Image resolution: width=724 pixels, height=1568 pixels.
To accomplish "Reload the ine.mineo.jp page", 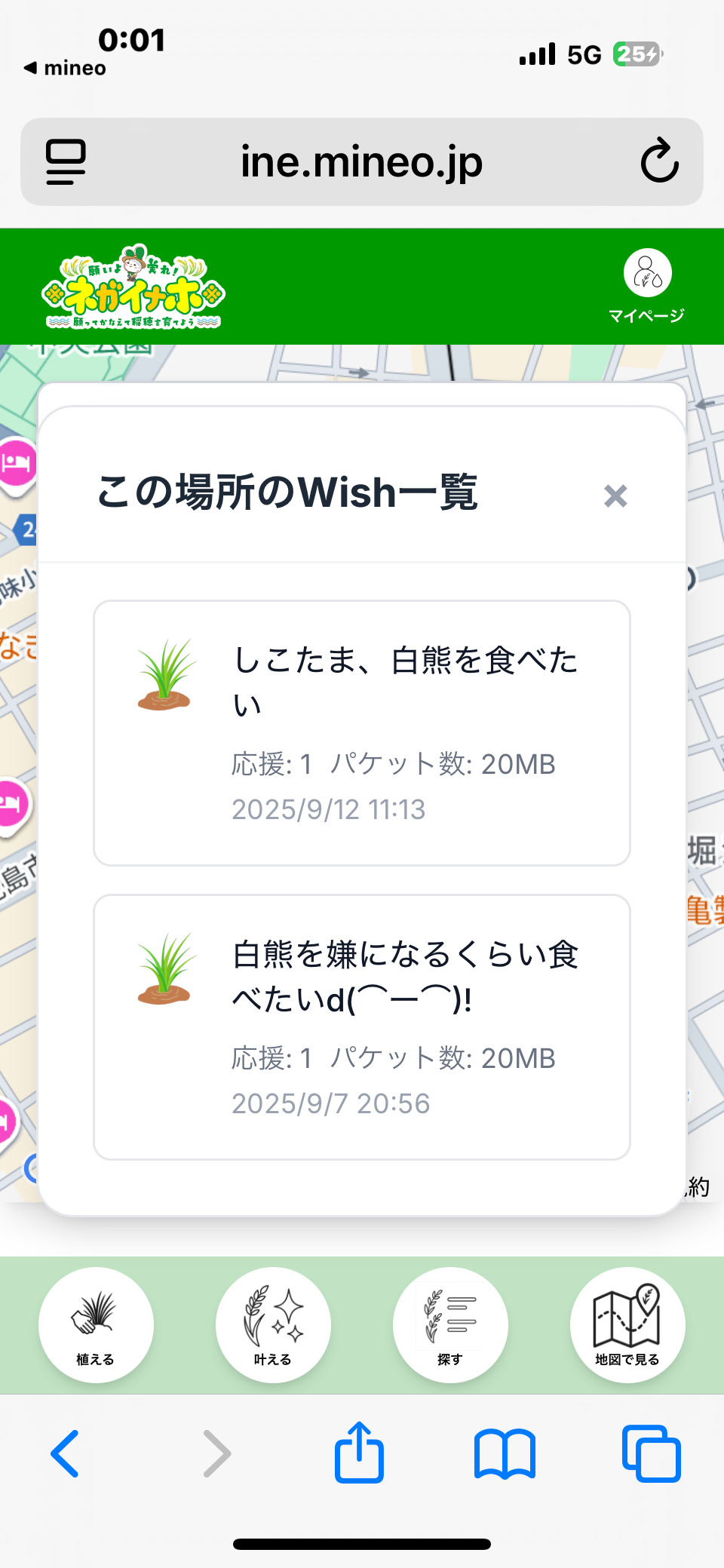I will coord(659,161).
